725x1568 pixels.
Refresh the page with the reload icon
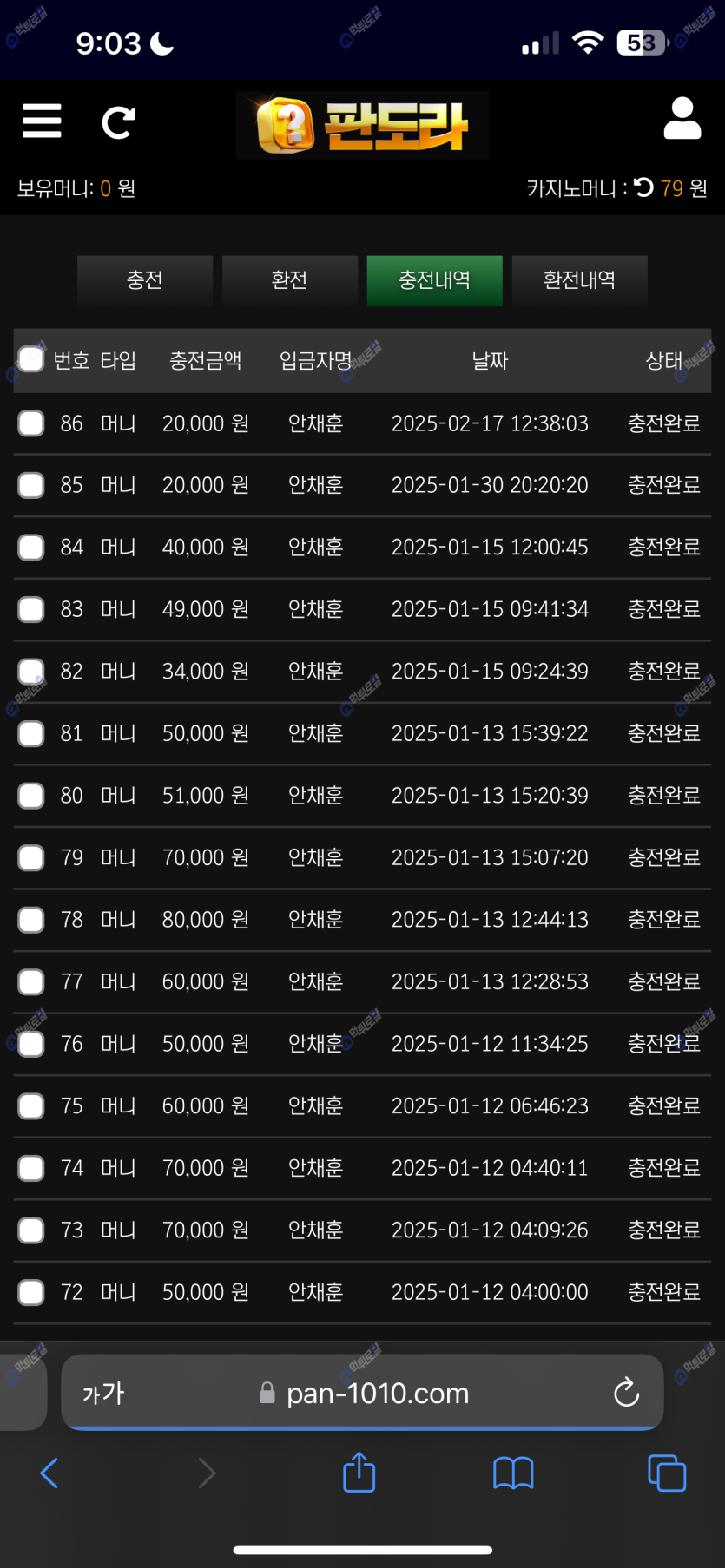118,122
